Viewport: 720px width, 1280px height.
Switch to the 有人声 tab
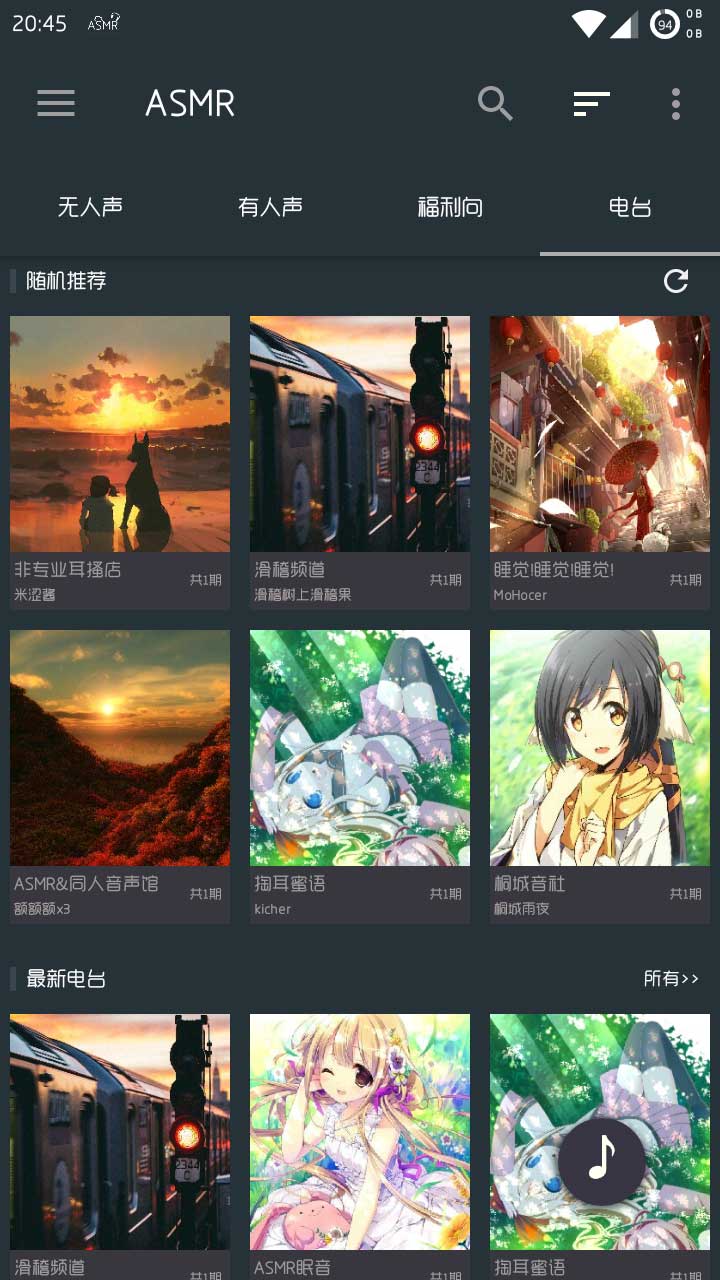[270, 207]
